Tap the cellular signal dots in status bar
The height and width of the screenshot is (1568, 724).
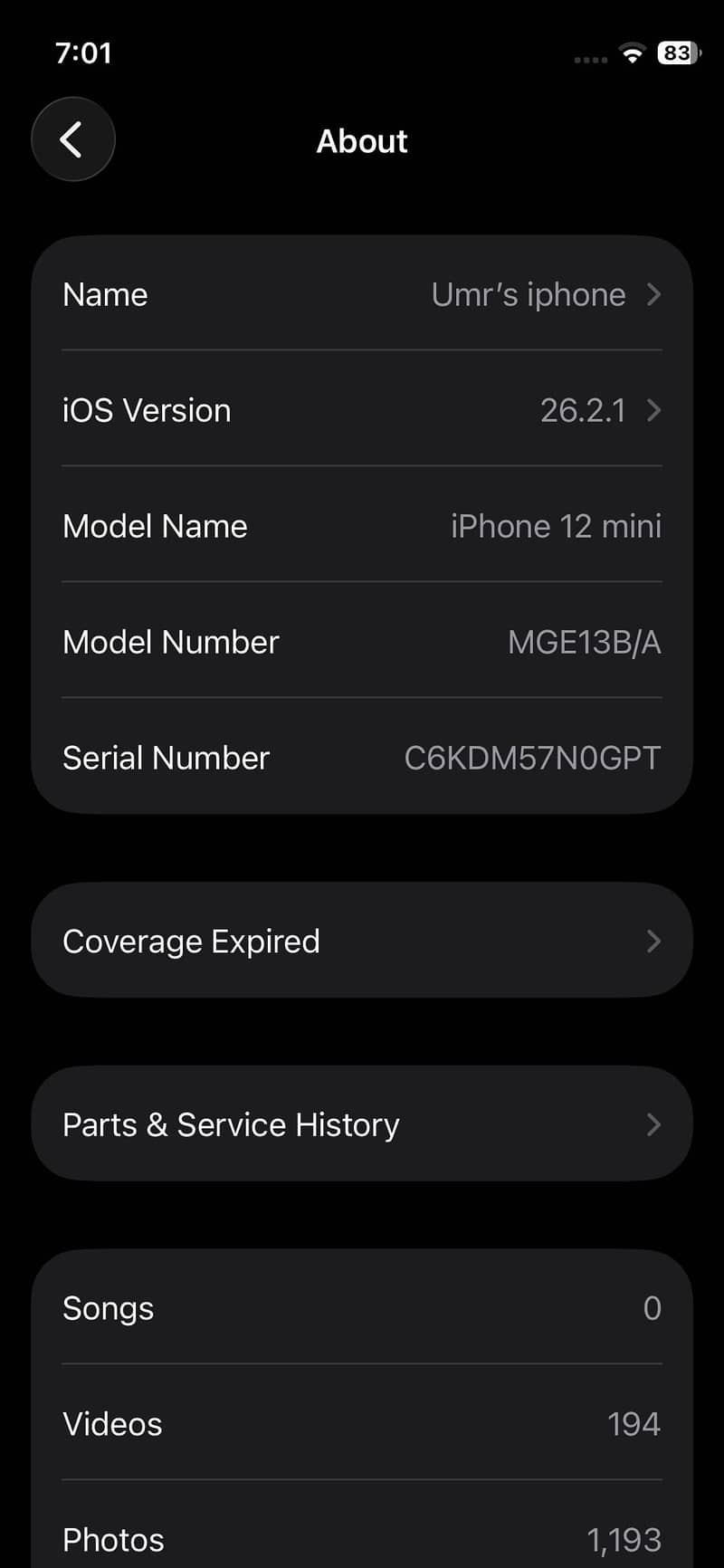[x=589, y=58]
